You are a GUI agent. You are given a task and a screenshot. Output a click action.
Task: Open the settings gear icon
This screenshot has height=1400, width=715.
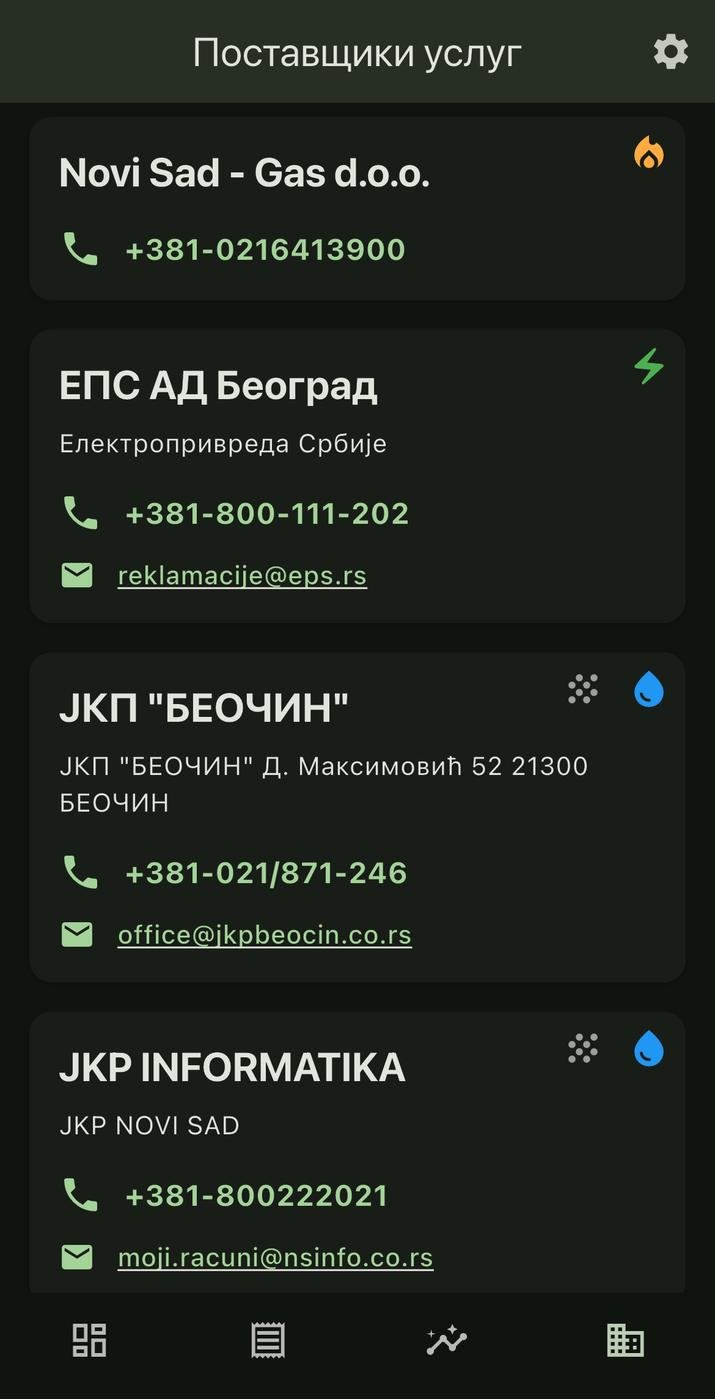671,52
